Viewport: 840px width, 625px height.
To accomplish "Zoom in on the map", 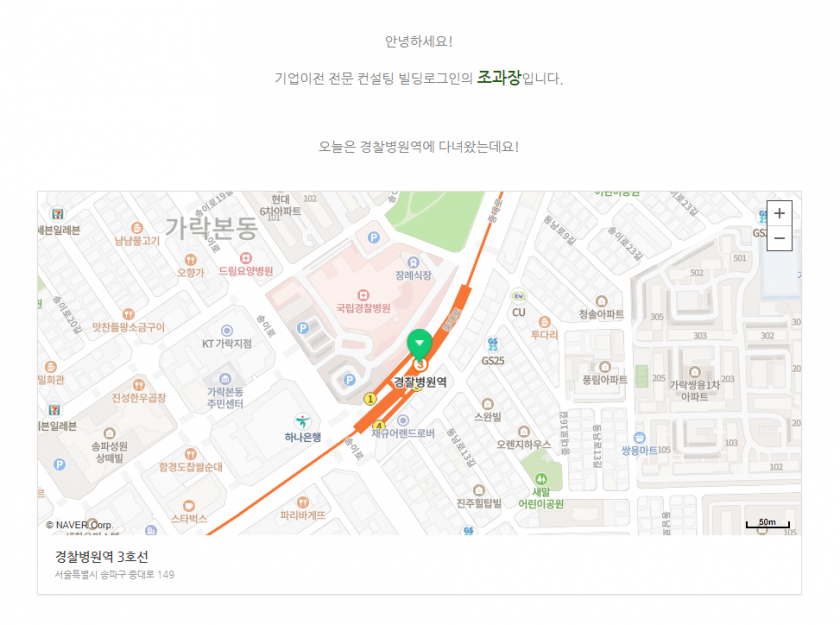I will coord(780,213).
